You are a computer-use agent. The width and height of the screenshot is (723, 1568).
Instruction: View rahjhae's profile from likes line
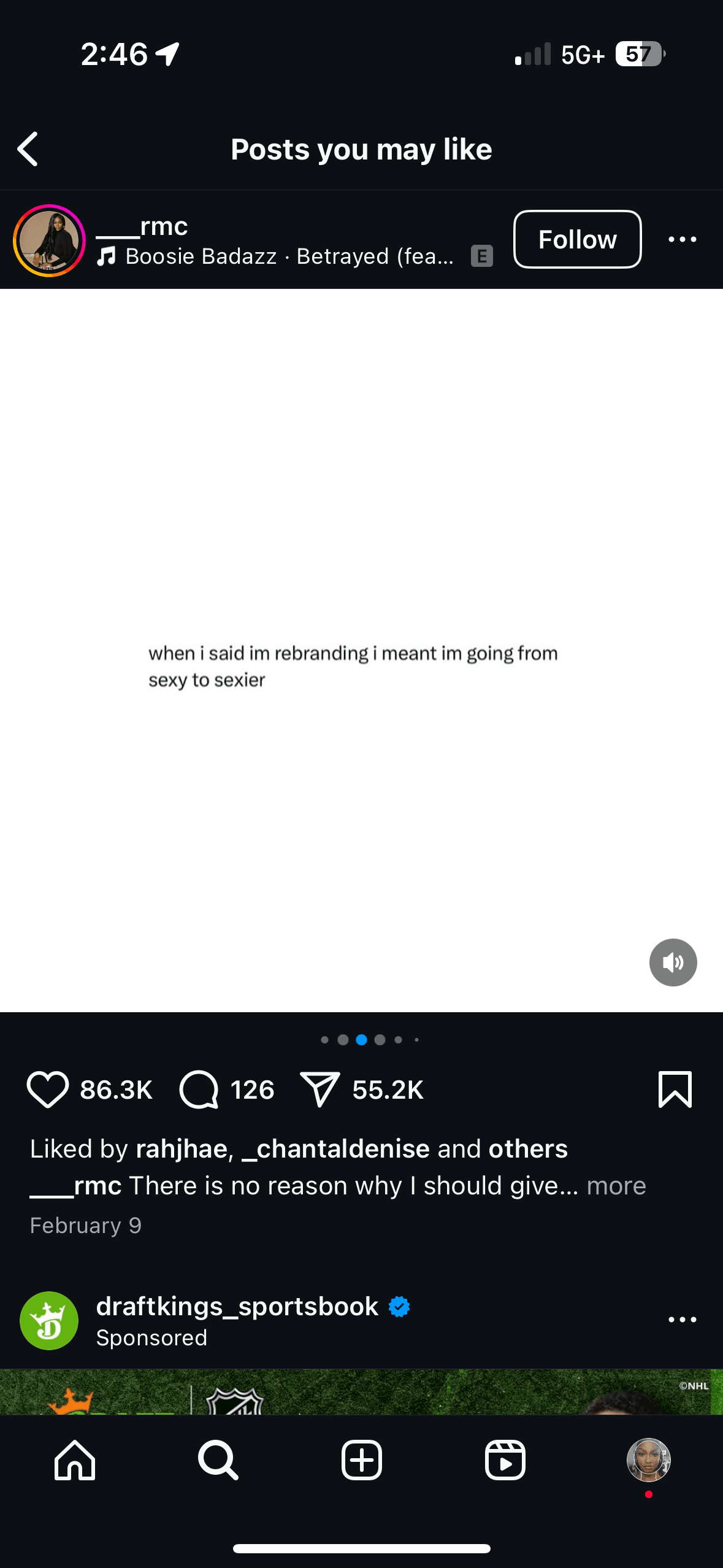coord(182,1148)
